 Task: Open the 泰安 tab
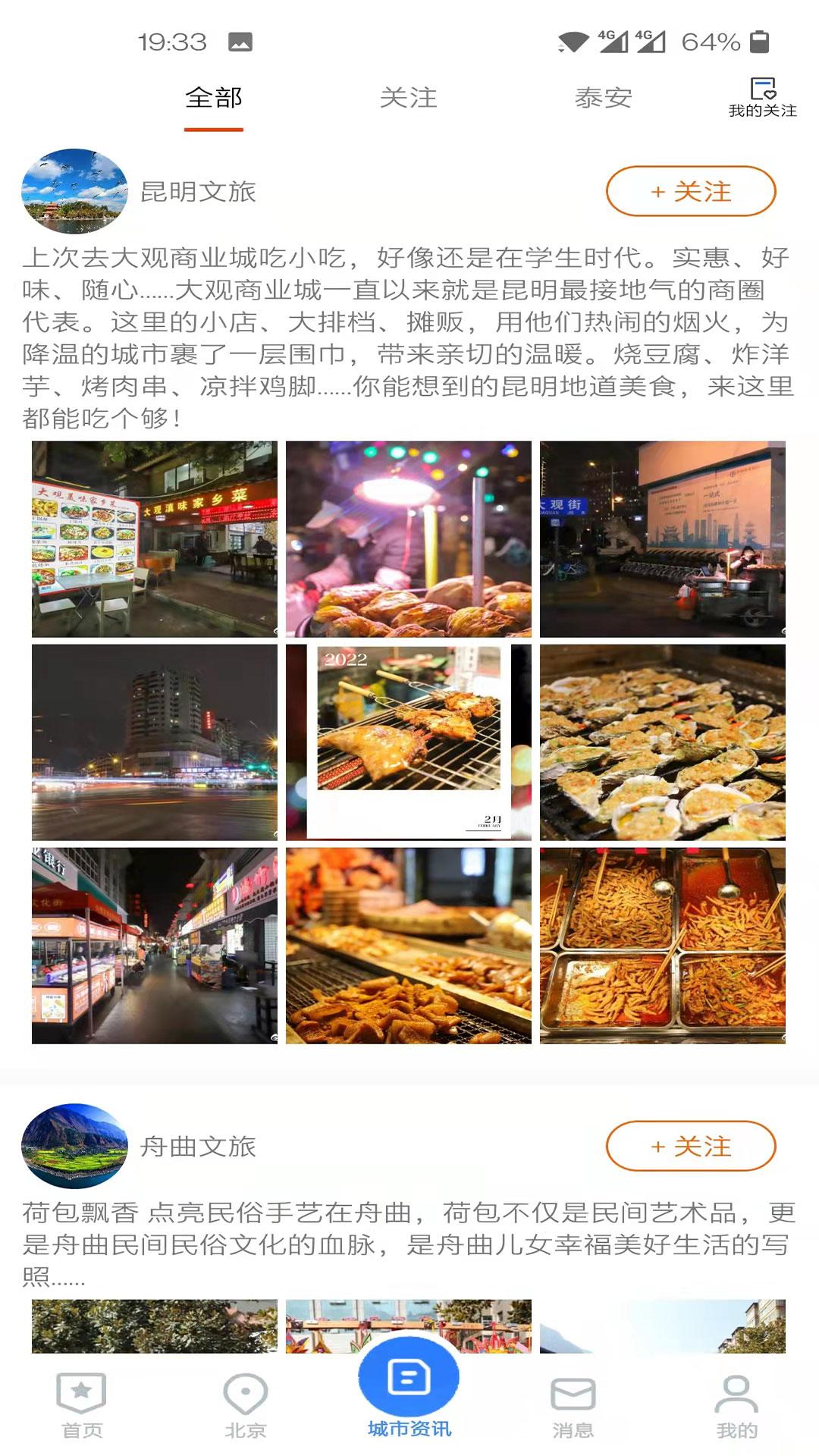pos(603,97)
